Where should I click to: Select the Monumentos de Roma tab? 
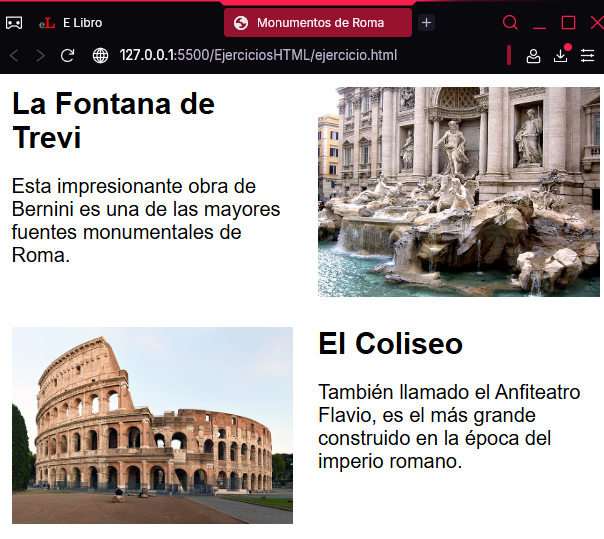click(x=318, y=22)
